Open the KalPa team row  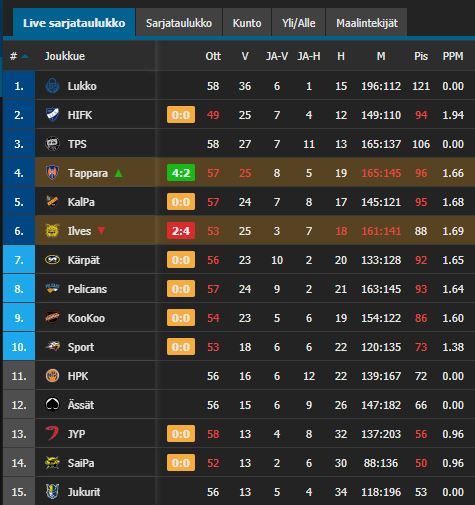coord(239,202)
